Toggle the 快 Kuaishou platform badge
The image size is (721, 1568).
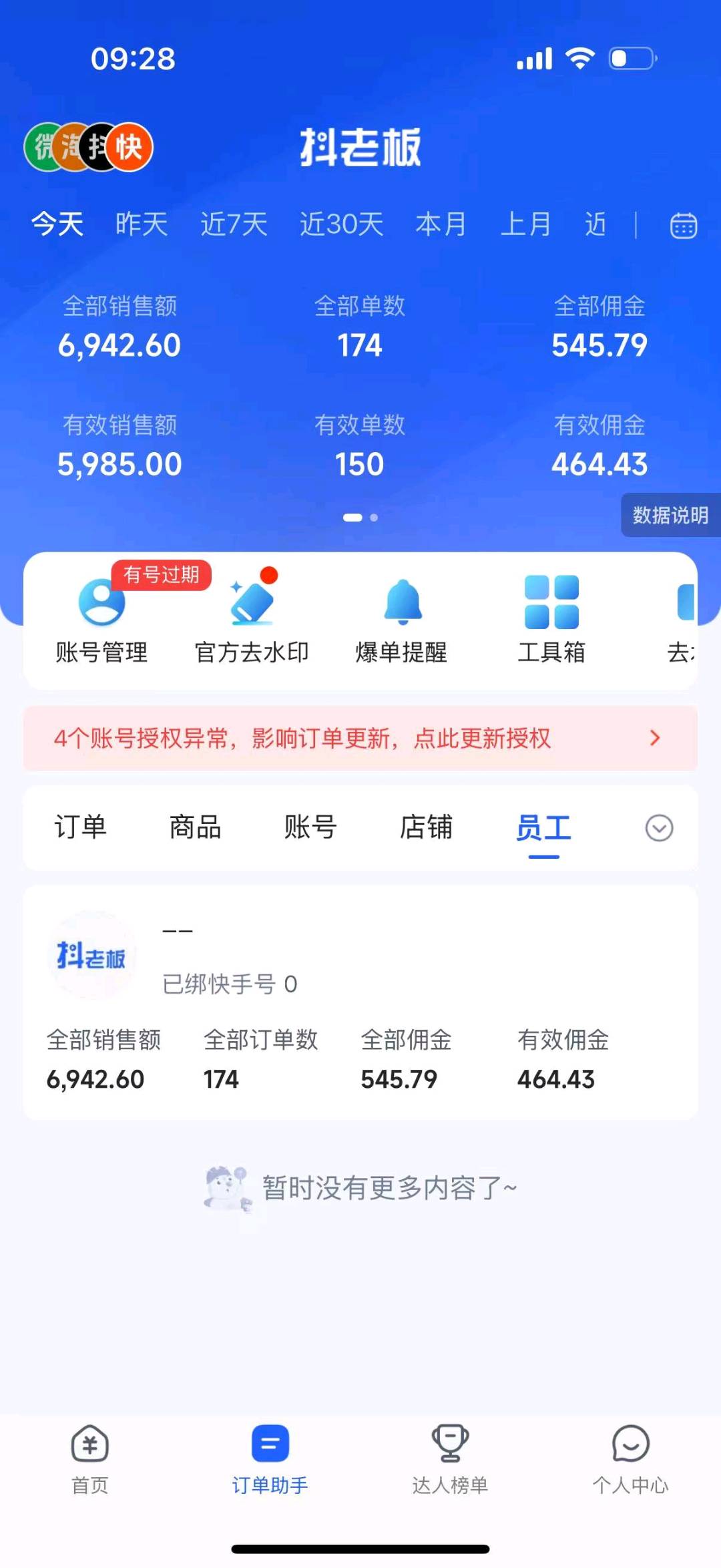click(x=128, y=148)
